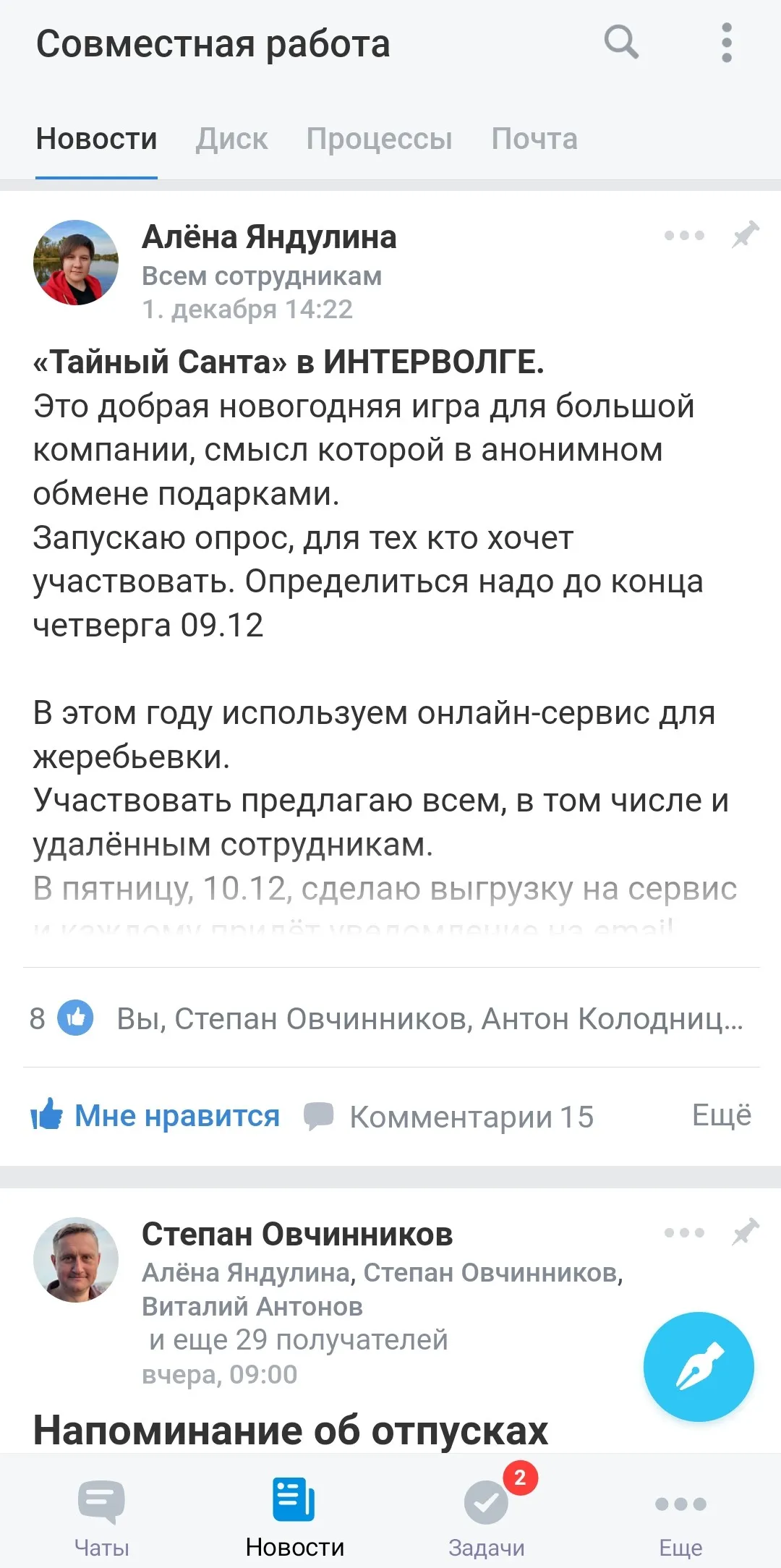Image resolution: width=781 pixels, height=1568 pixels.
Task: Switch to the Диск tab
Action: (232, 139)
